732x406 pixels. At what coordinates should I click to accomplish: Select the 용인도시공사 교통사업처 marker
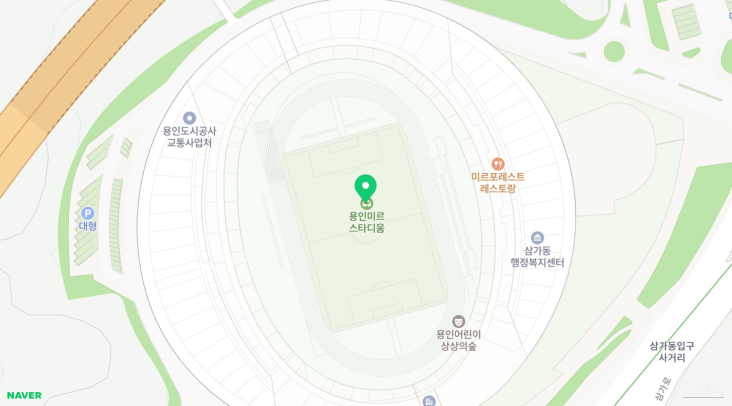pos(190,118)
